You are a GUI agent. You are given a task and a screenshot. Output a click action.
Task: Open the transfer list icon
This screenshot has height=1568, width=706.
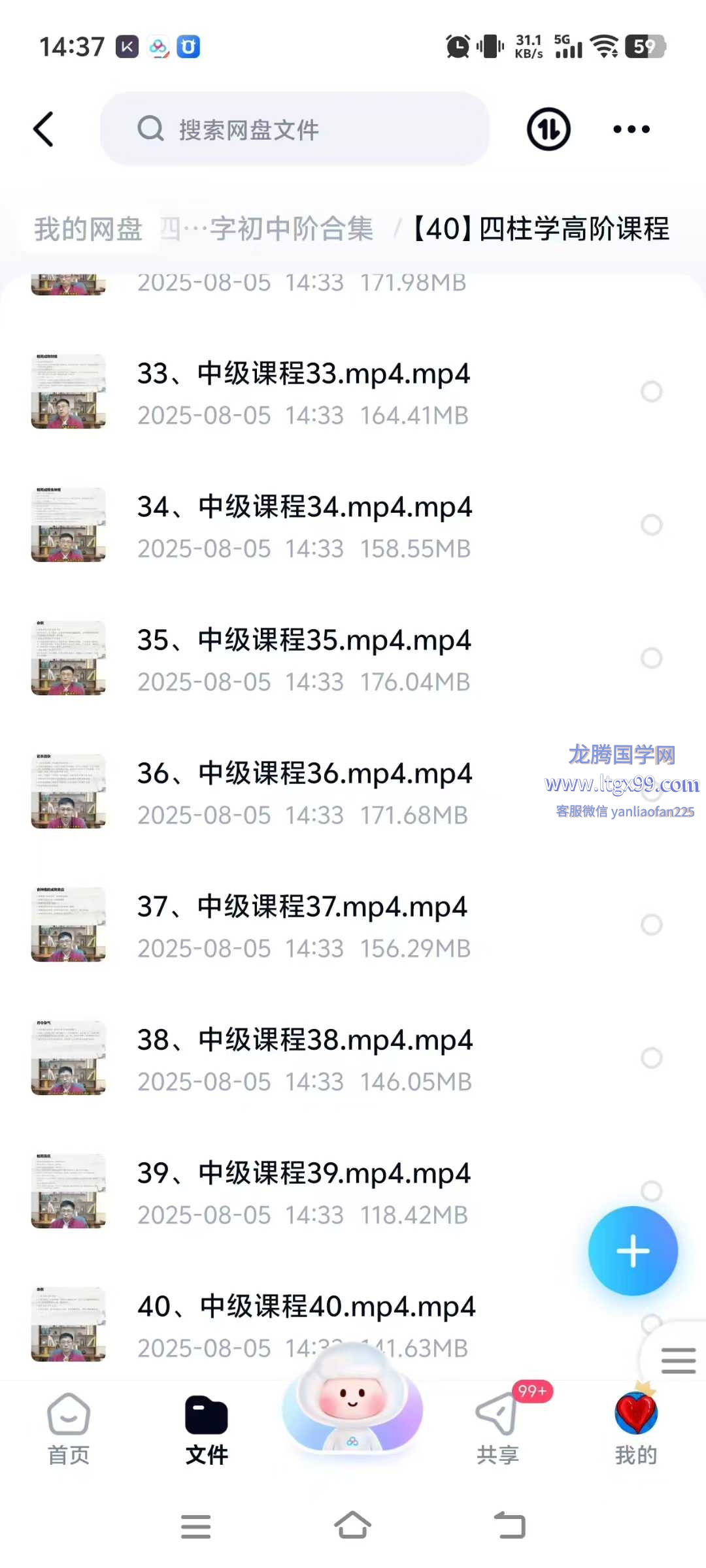click(548, 129)
